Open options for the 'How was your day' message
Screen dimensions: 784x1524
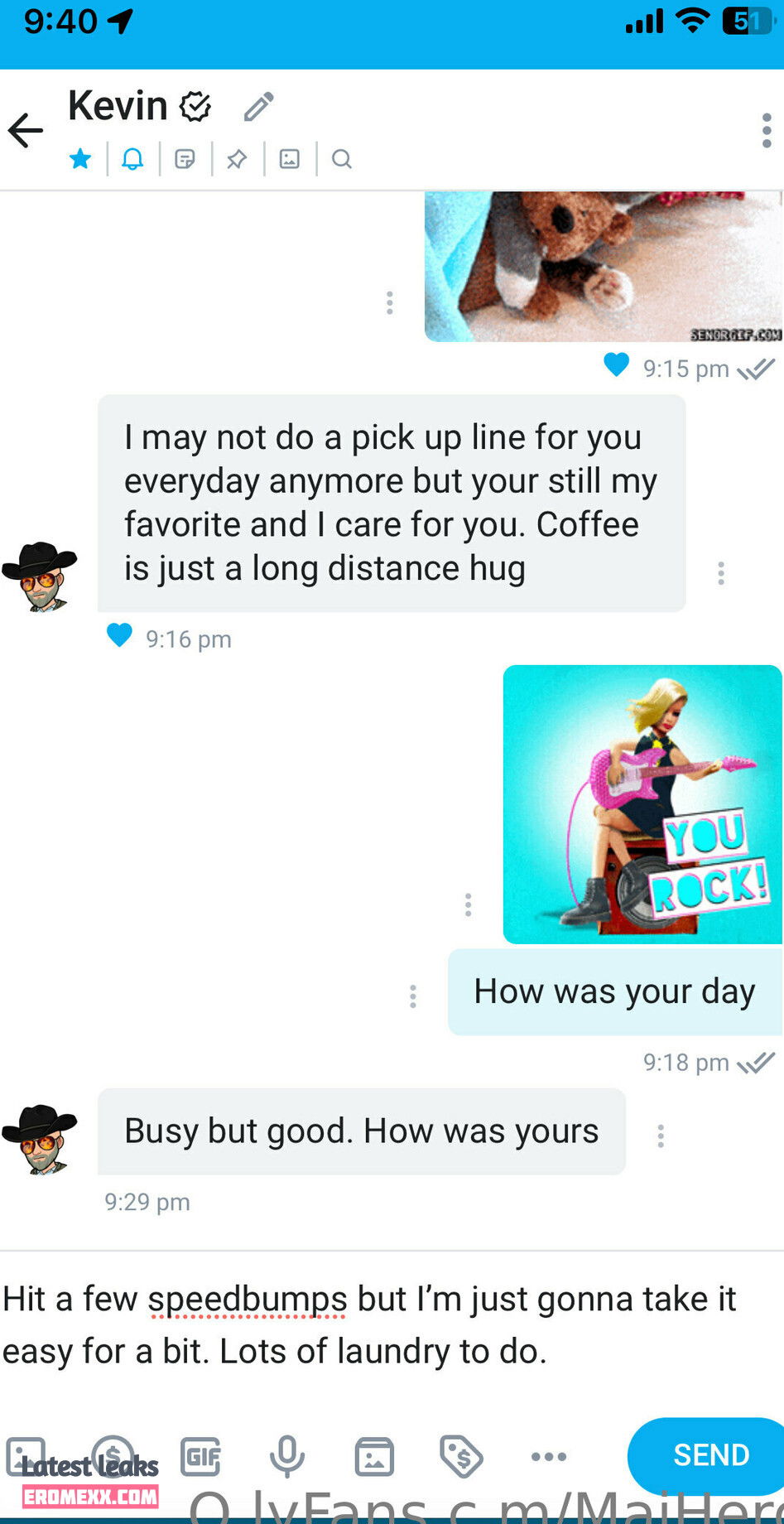coord(412,996)
